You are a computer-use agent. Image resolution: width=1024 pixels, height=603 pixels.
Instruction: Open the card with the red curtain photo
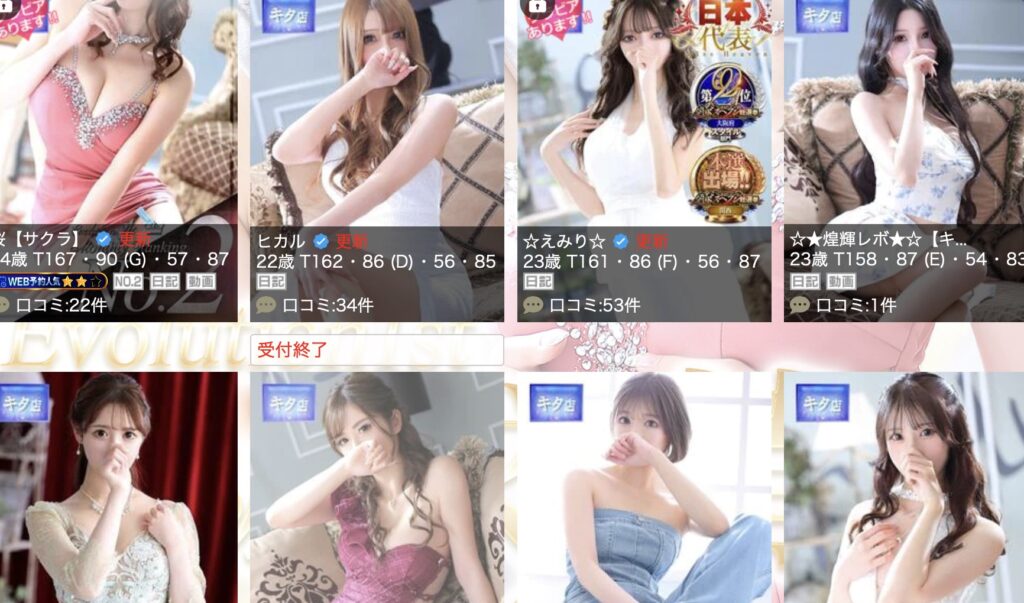coord(118,488)
